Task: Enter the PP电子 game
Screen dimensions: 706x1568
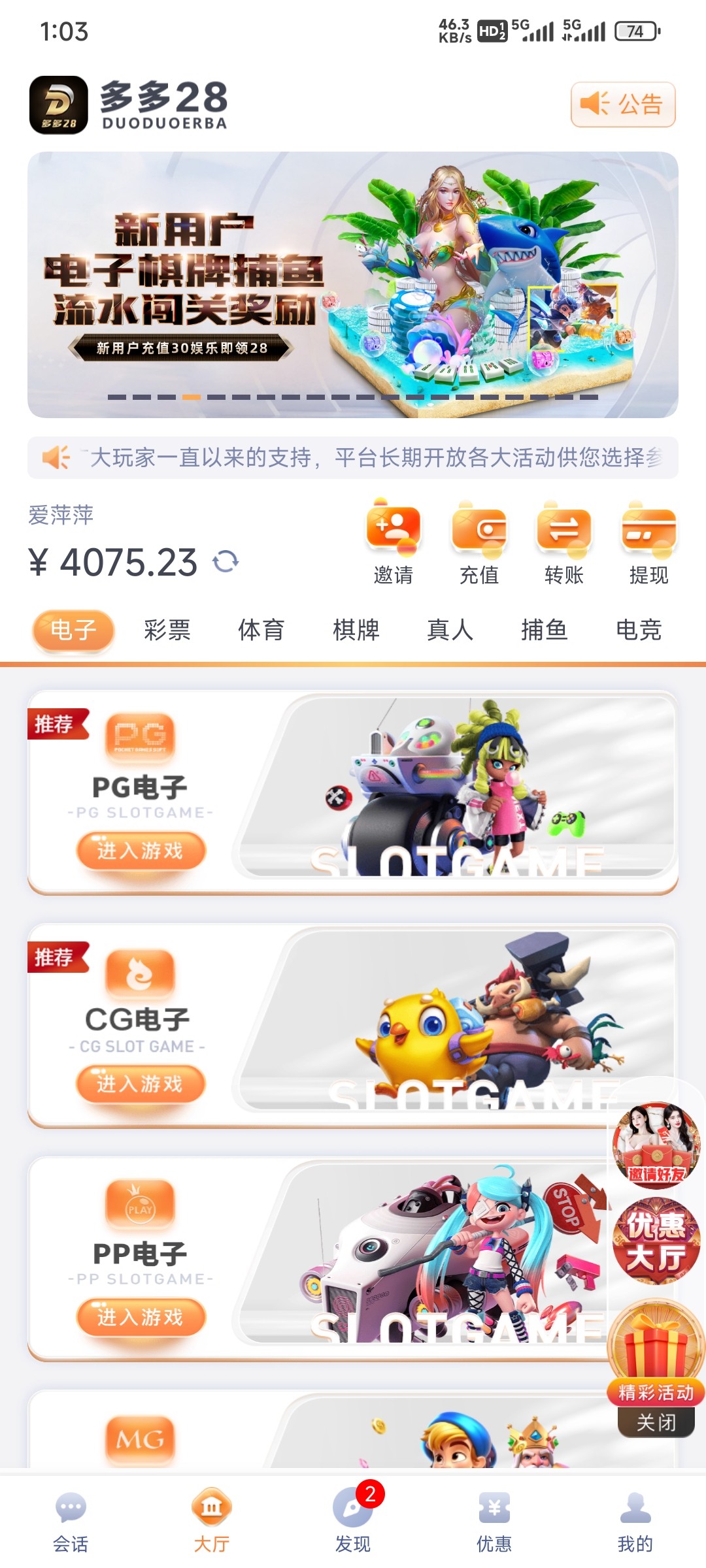Action: tap(141, 1317)
